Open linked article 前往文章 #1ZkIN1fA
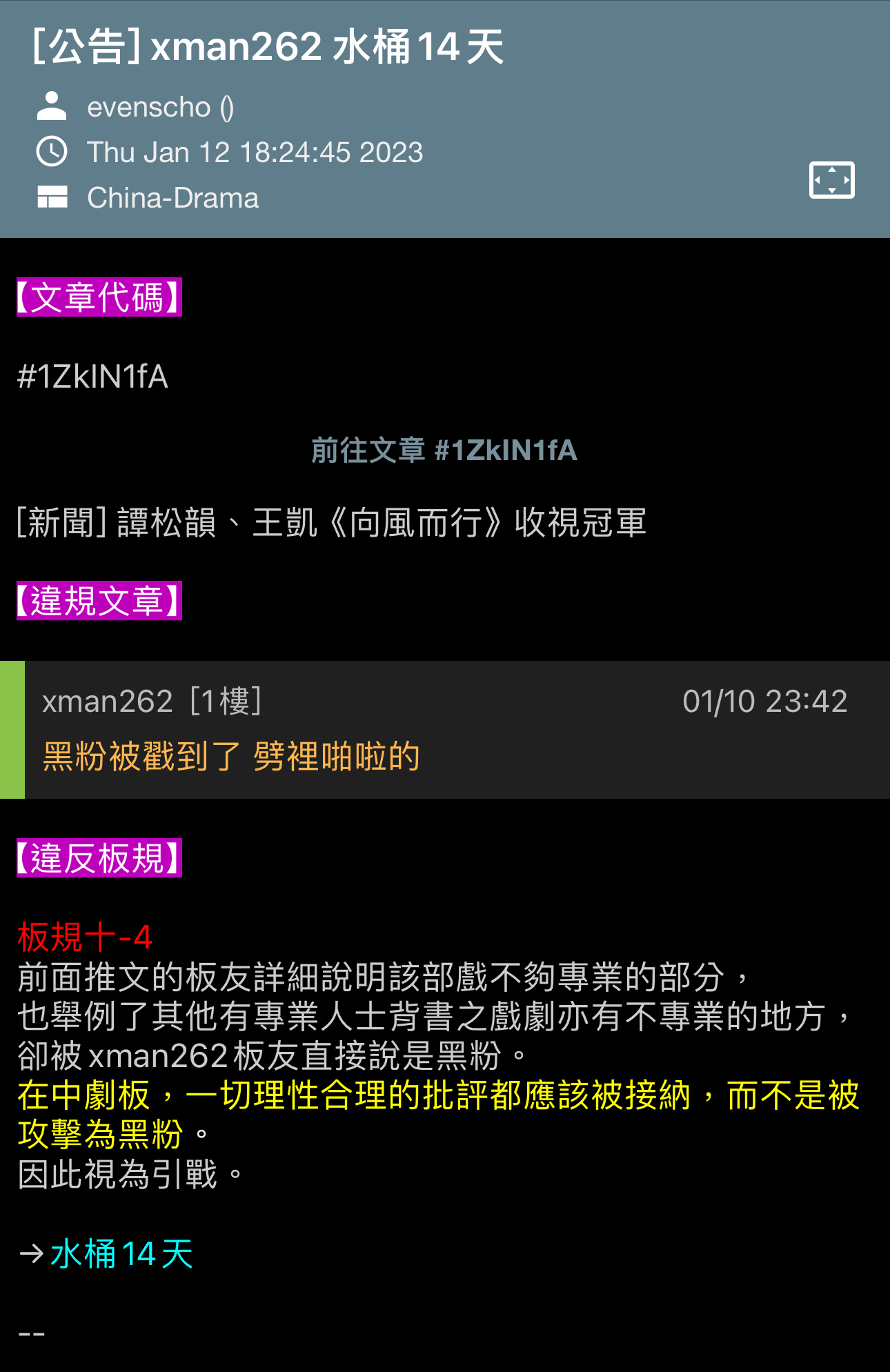 444,450
